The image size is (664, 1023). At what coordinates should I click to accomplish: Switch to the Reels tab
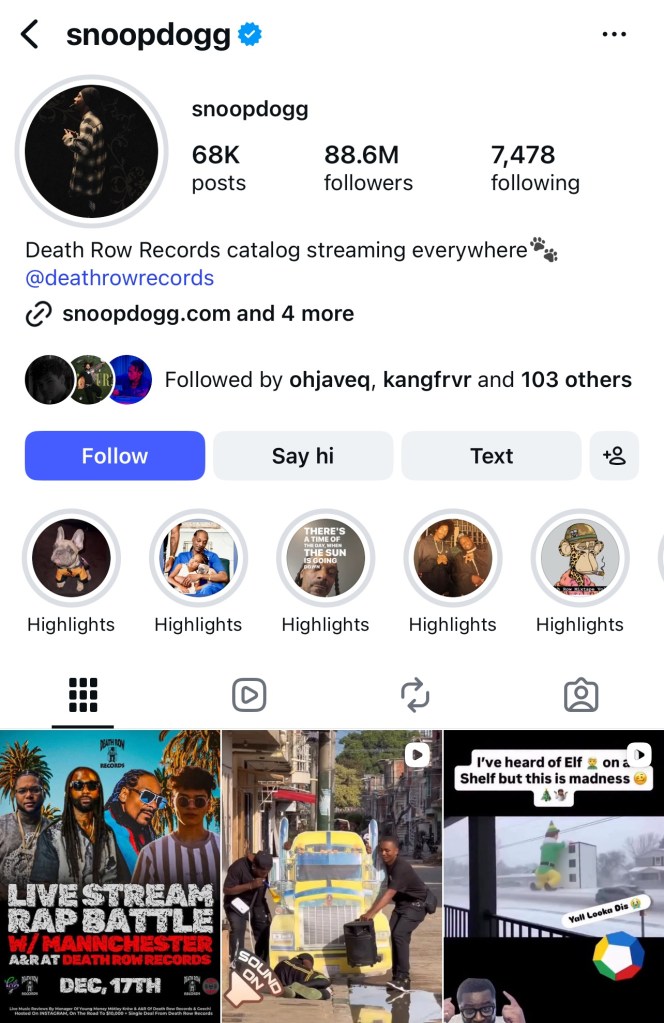tap(249, 694)
